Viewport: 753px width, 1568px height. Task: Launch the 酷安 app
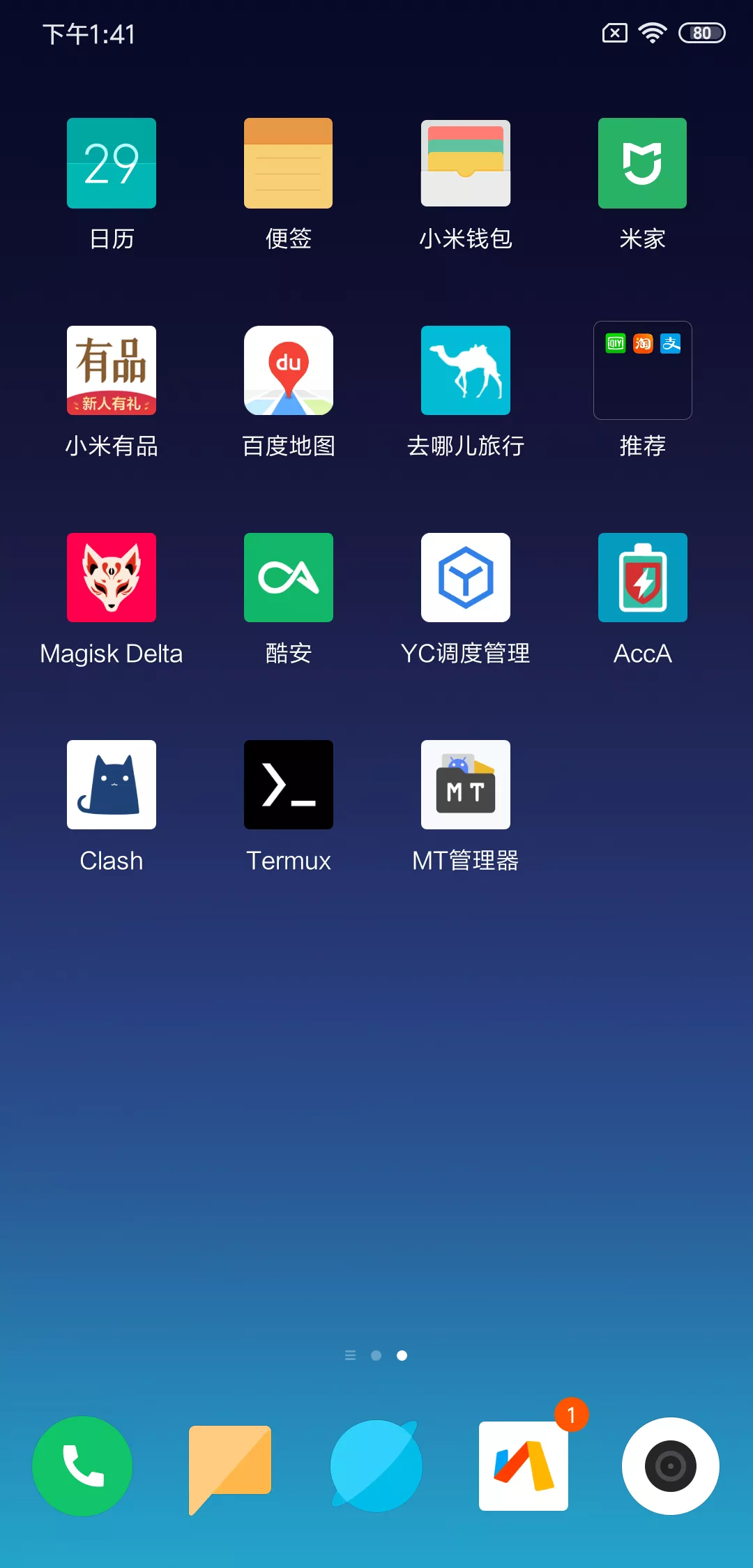pos(288,578)
